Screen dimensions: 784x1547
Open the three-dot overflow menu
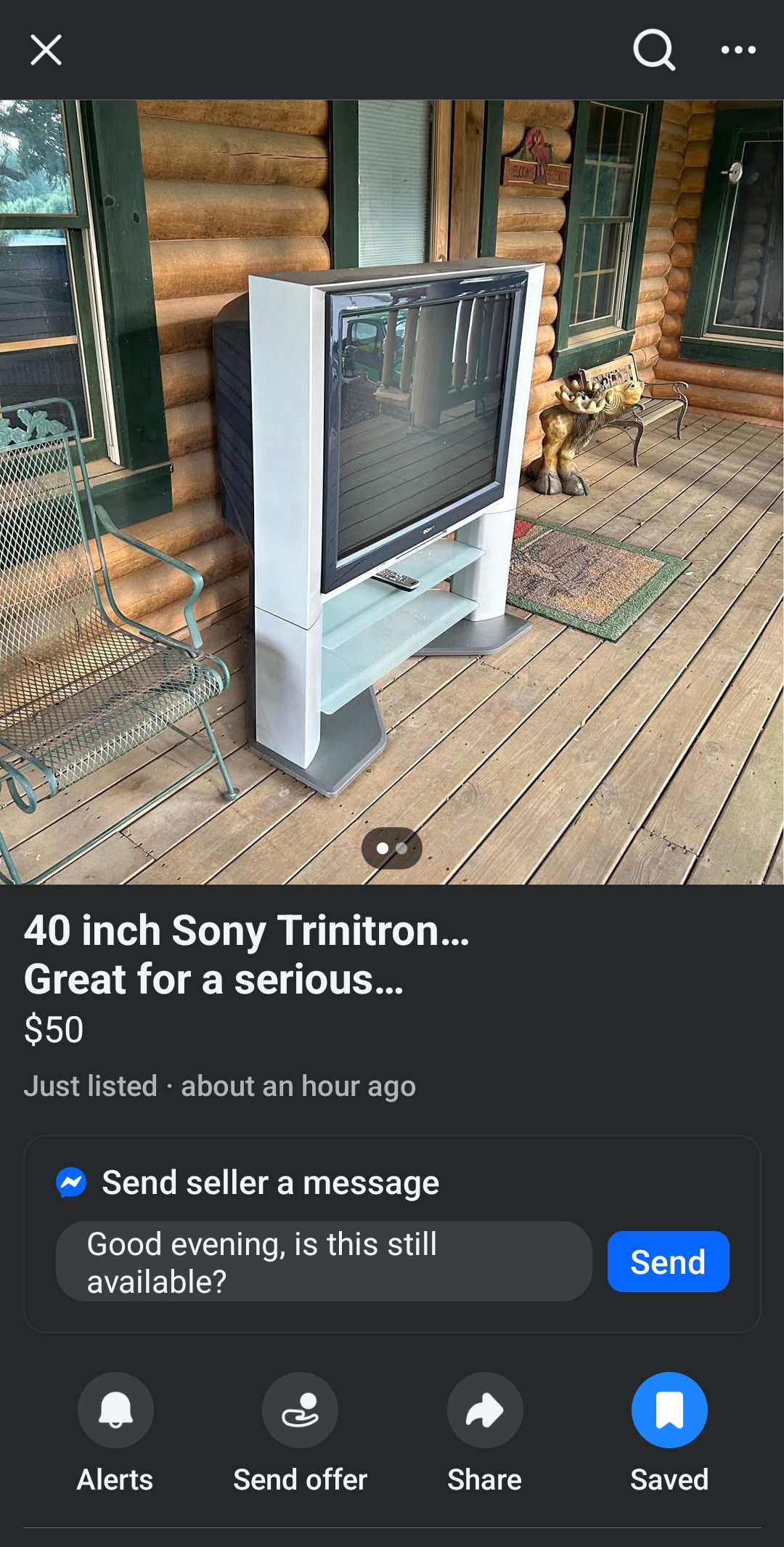click(738, 50)
